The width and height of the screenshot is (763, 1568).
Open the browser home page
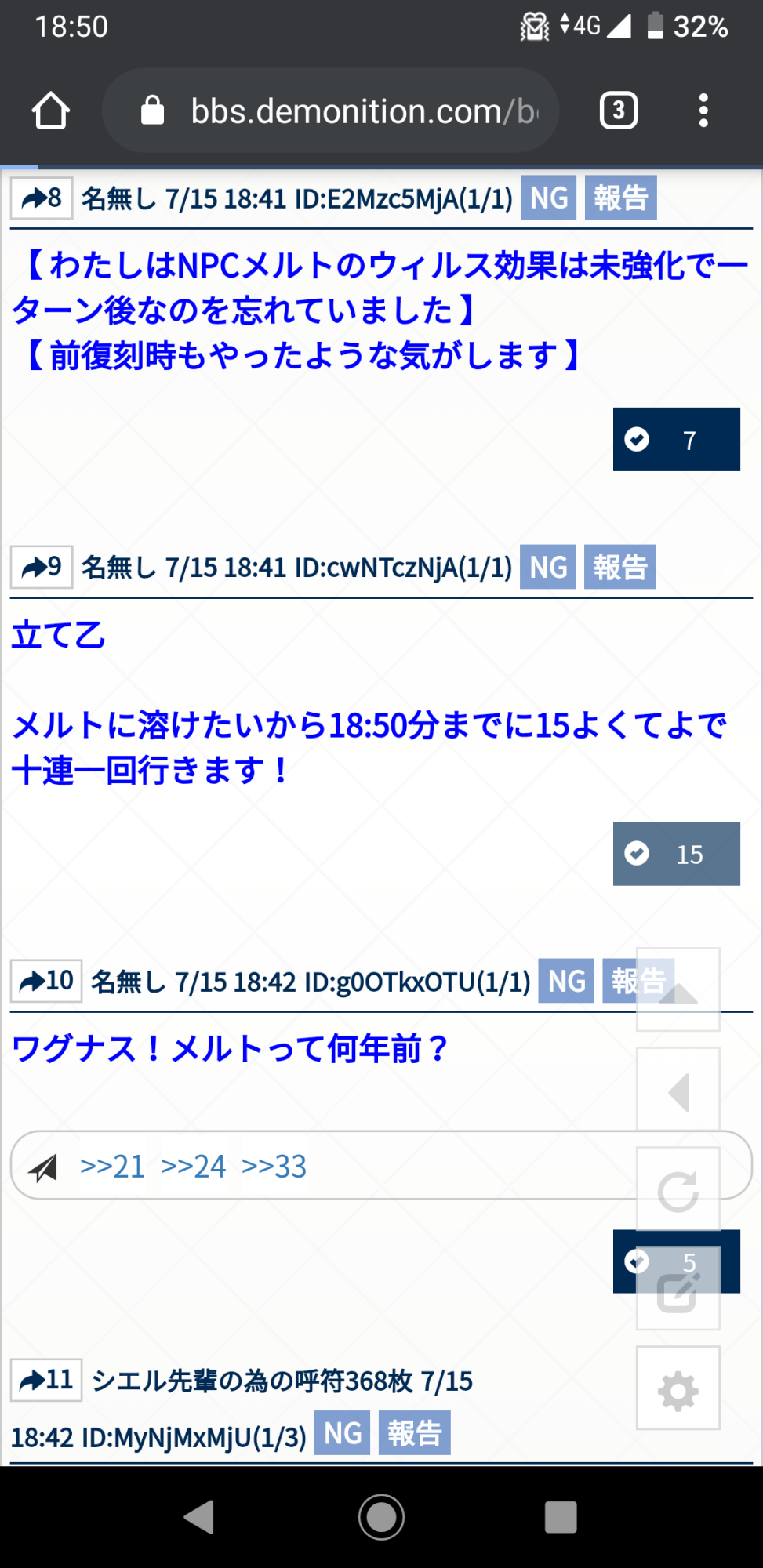coord(51,111)
